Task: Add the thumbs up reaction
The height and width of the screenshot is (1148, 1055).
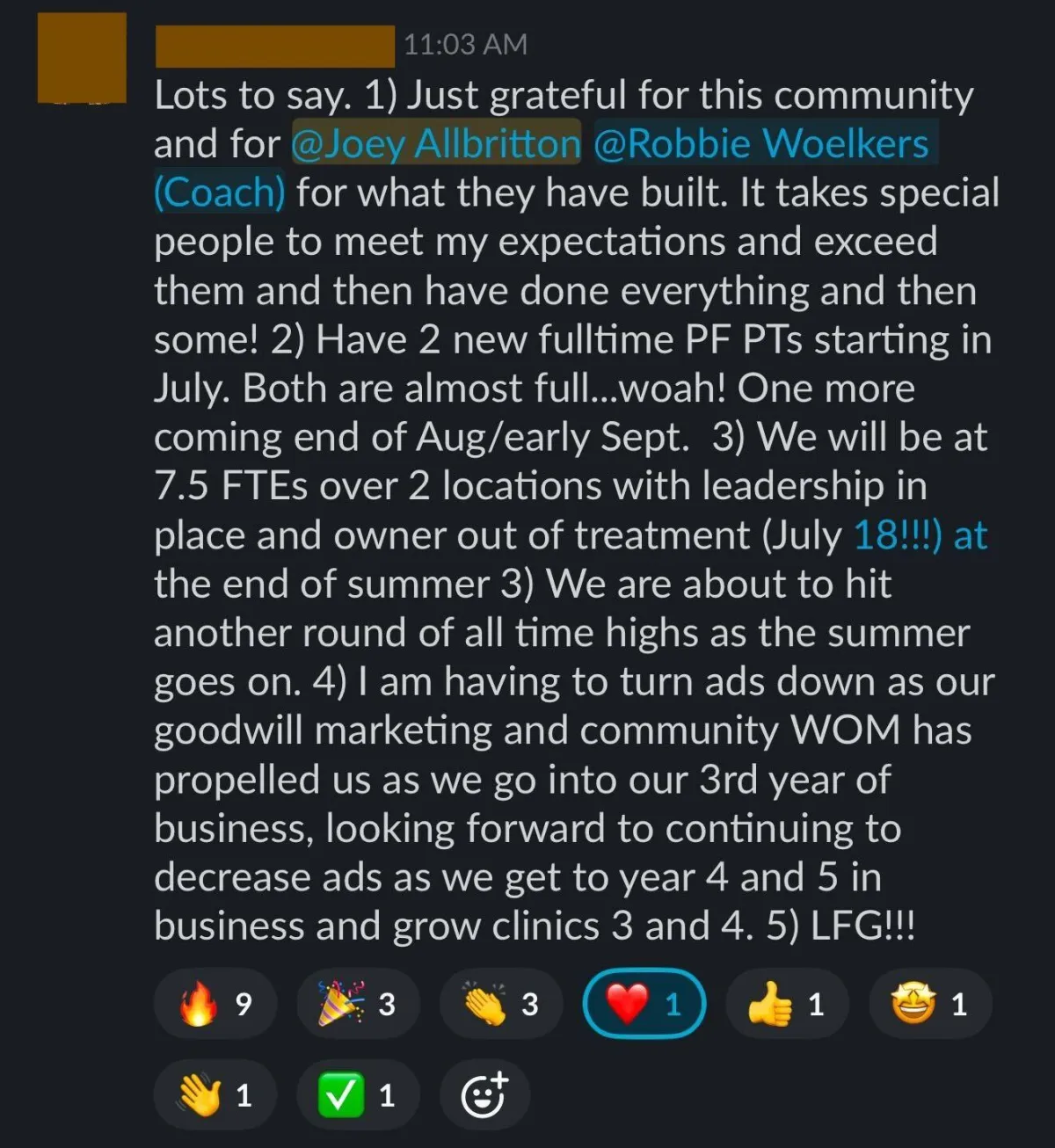Action: [x=787, y=1004]
